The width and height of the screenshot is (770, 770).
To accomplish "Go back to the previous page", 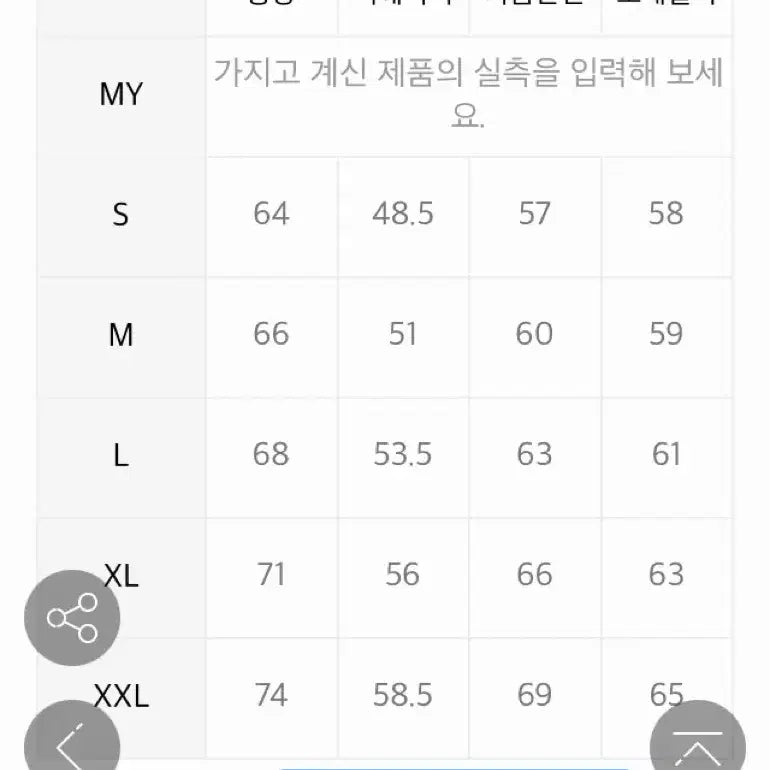I will pyautogui.click(x=70, y=743).
